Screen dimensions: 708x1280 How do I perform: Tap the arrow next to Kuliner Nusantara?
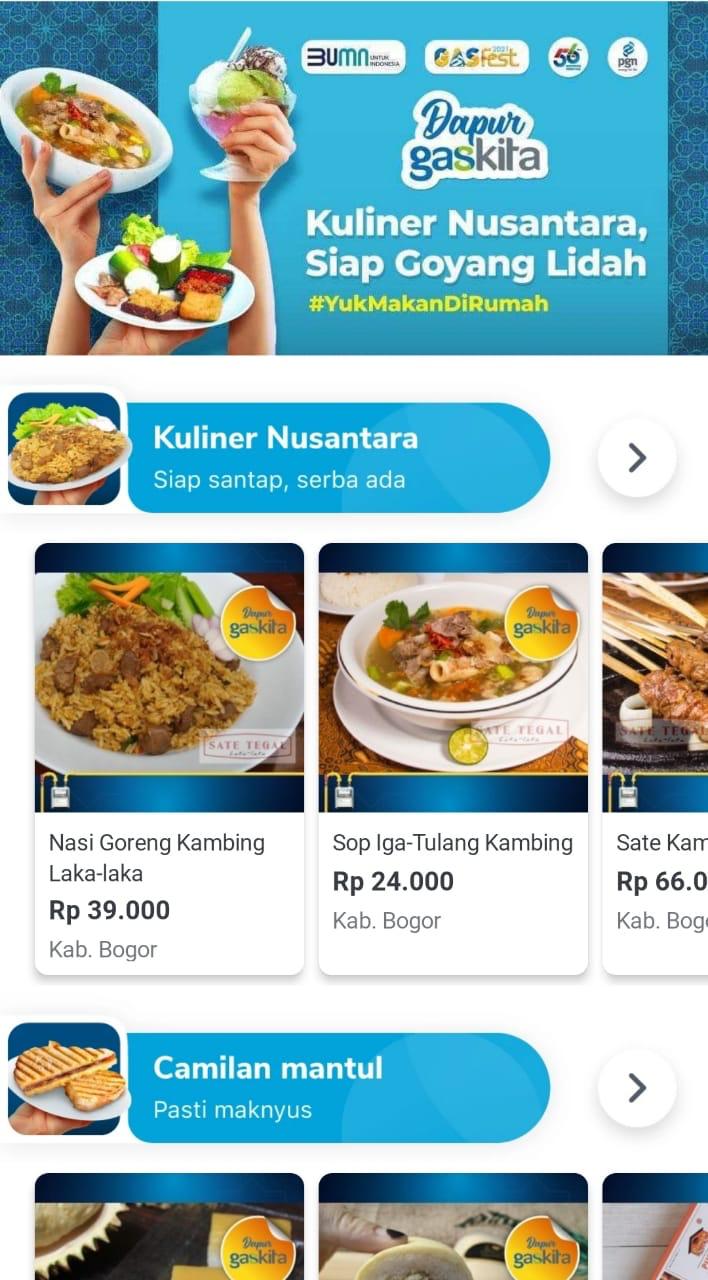click(637, 458)
